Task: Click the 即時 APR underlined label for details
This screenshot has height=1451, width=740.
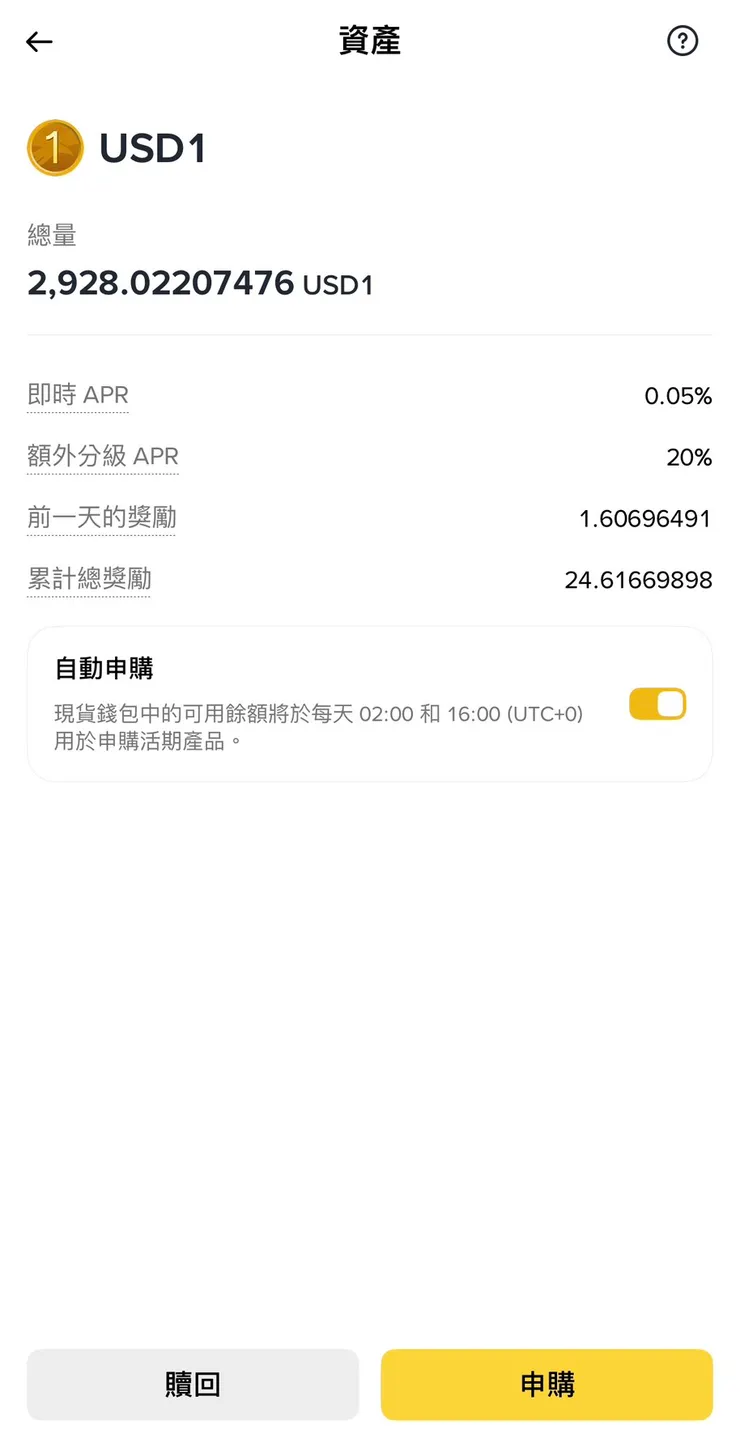Action: click(x=78, y=395)
